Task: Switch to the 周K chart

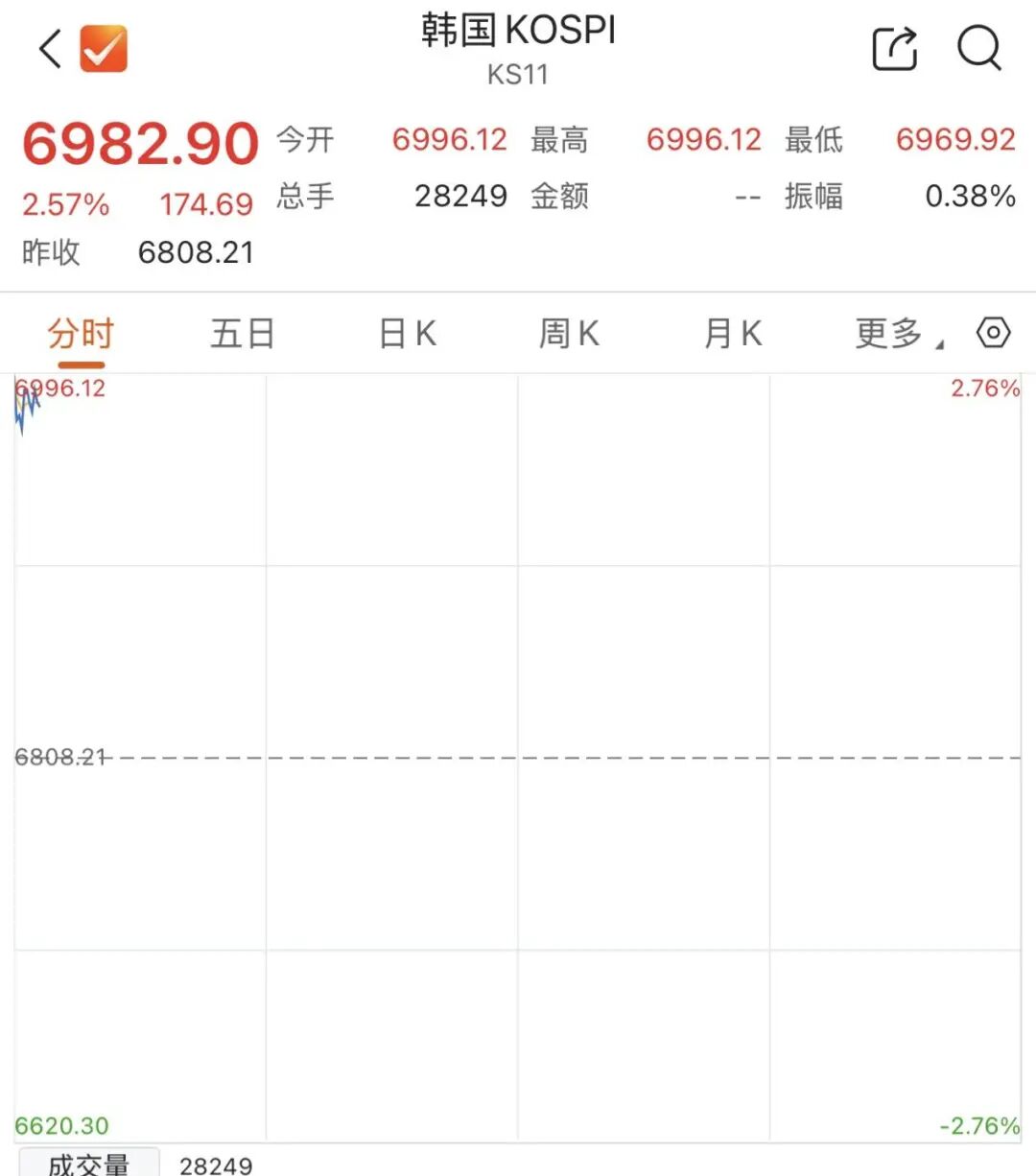Action: click(569, 334)
